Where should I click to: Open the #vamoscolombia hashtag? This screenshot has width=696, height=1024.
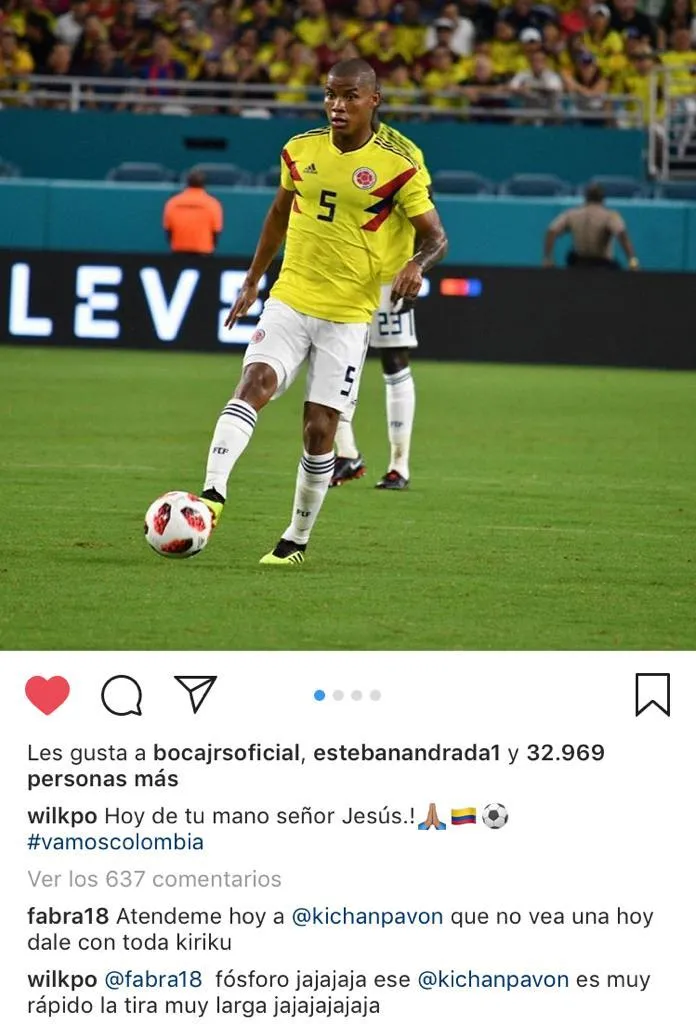[x=115, y=842]
